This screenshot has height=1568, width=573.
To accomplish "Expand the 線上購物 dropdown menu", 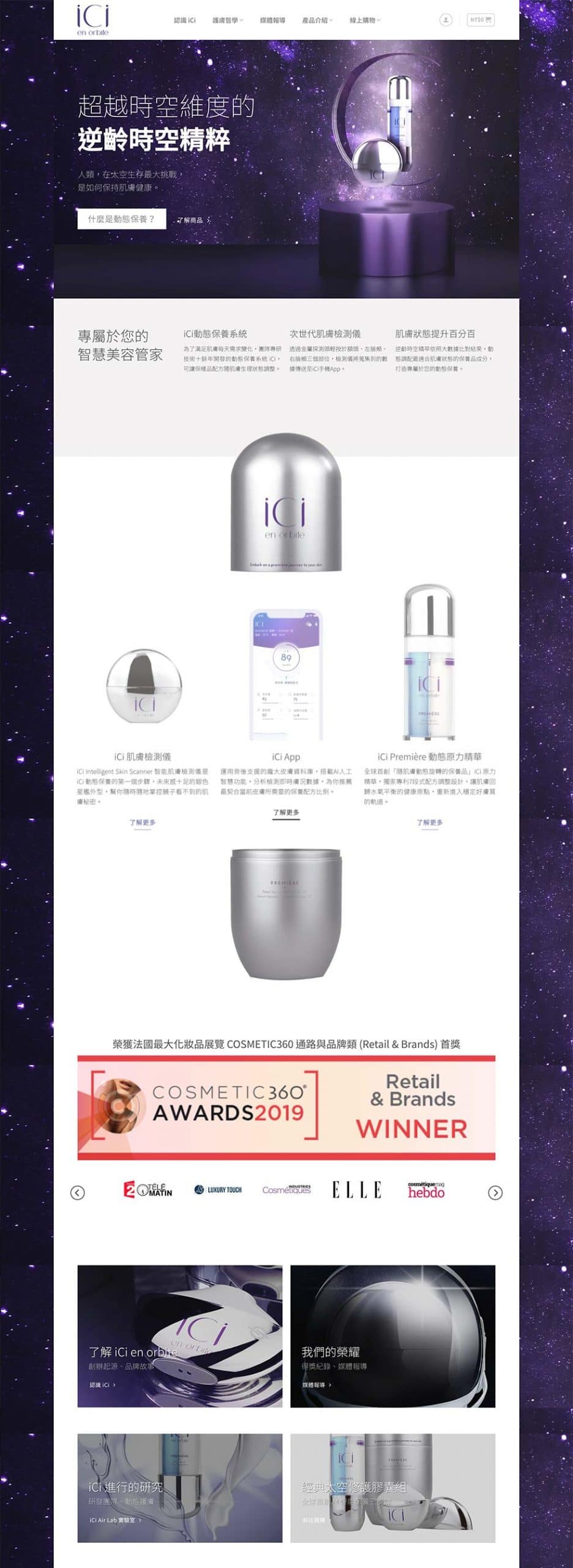I will pyautogui.click(x=365, y=20).
